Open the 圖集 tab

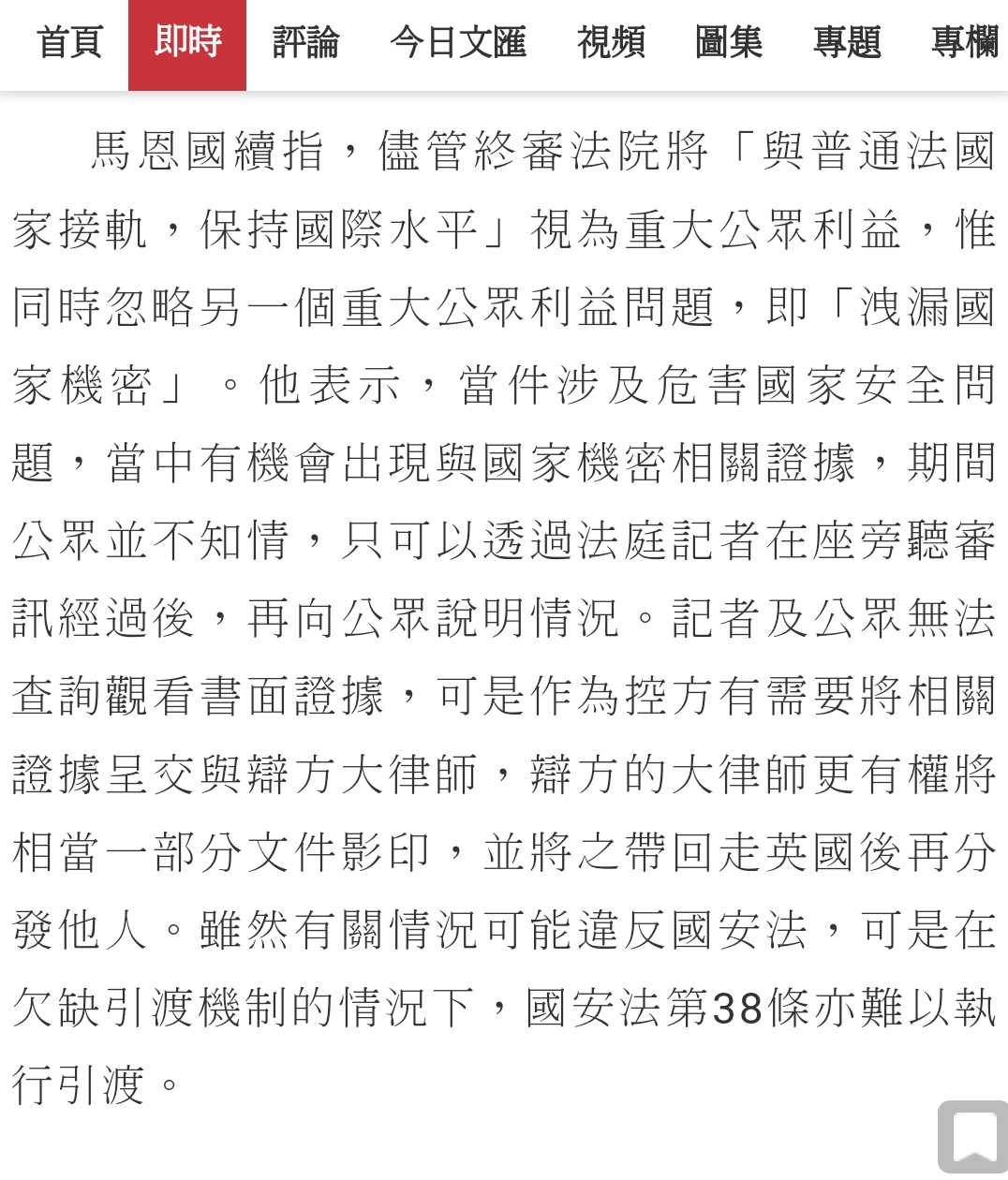729,43
